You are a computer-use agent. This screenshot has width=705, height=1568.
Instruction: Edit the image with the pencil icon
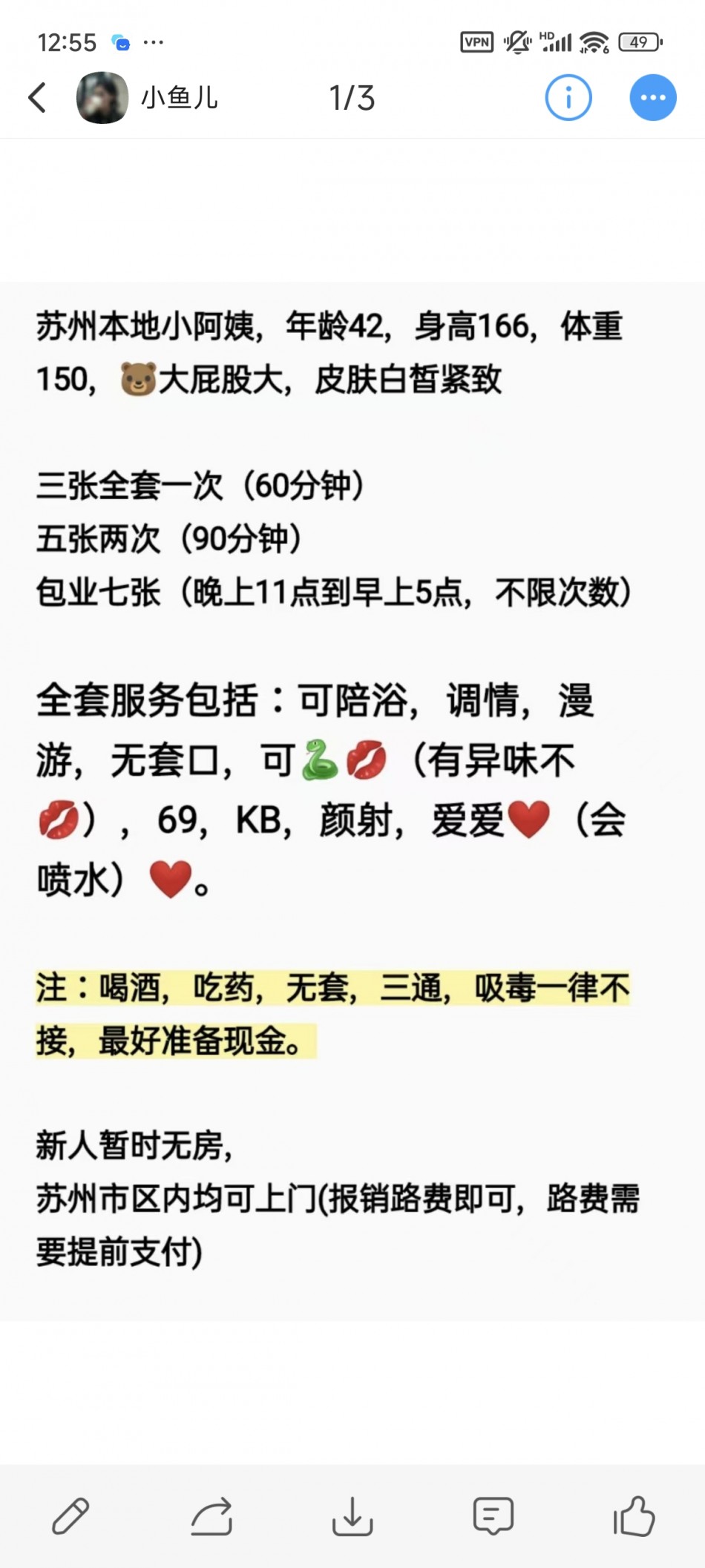pyautogui.click(x=70, y=1515)
